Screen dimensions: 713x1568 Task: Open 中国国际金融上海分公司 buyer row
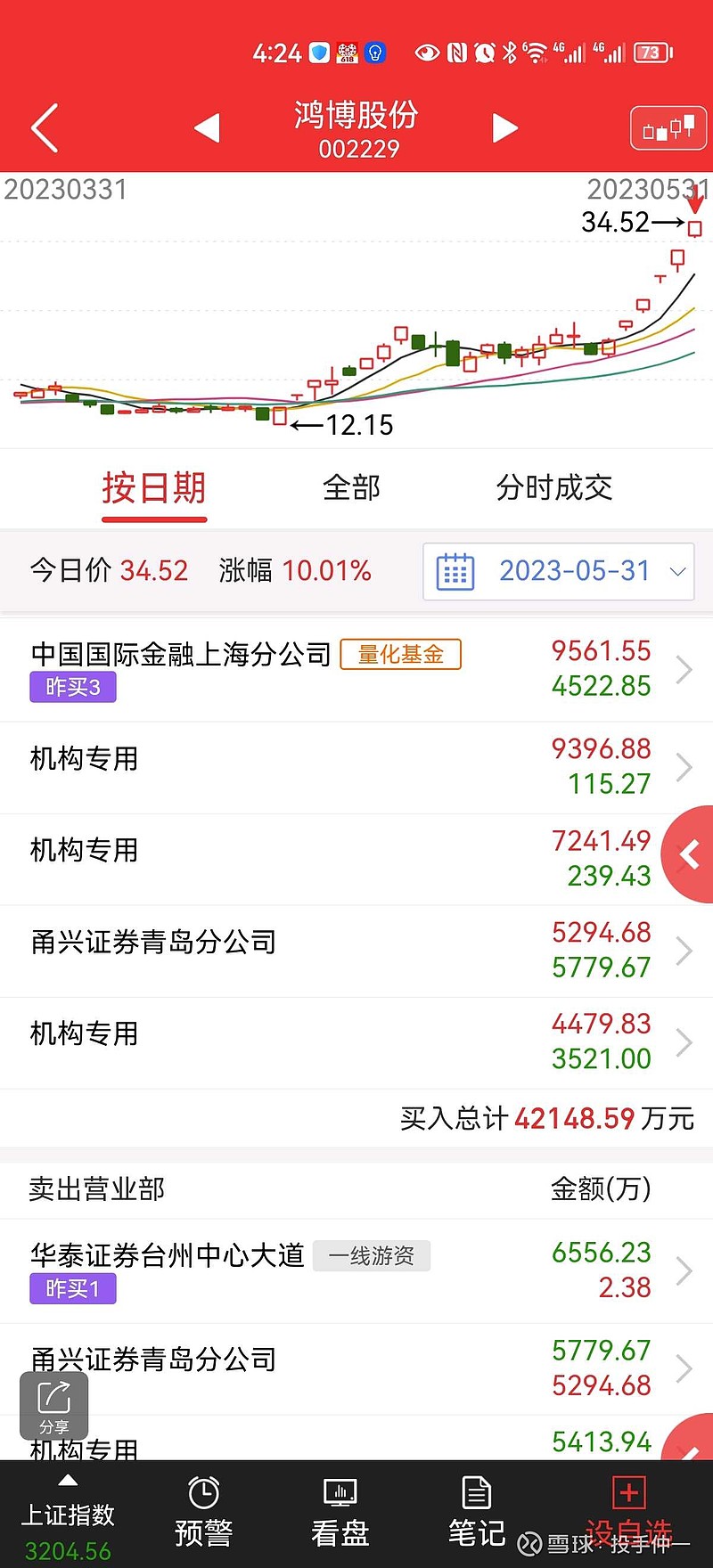click(x=356, y=669)
